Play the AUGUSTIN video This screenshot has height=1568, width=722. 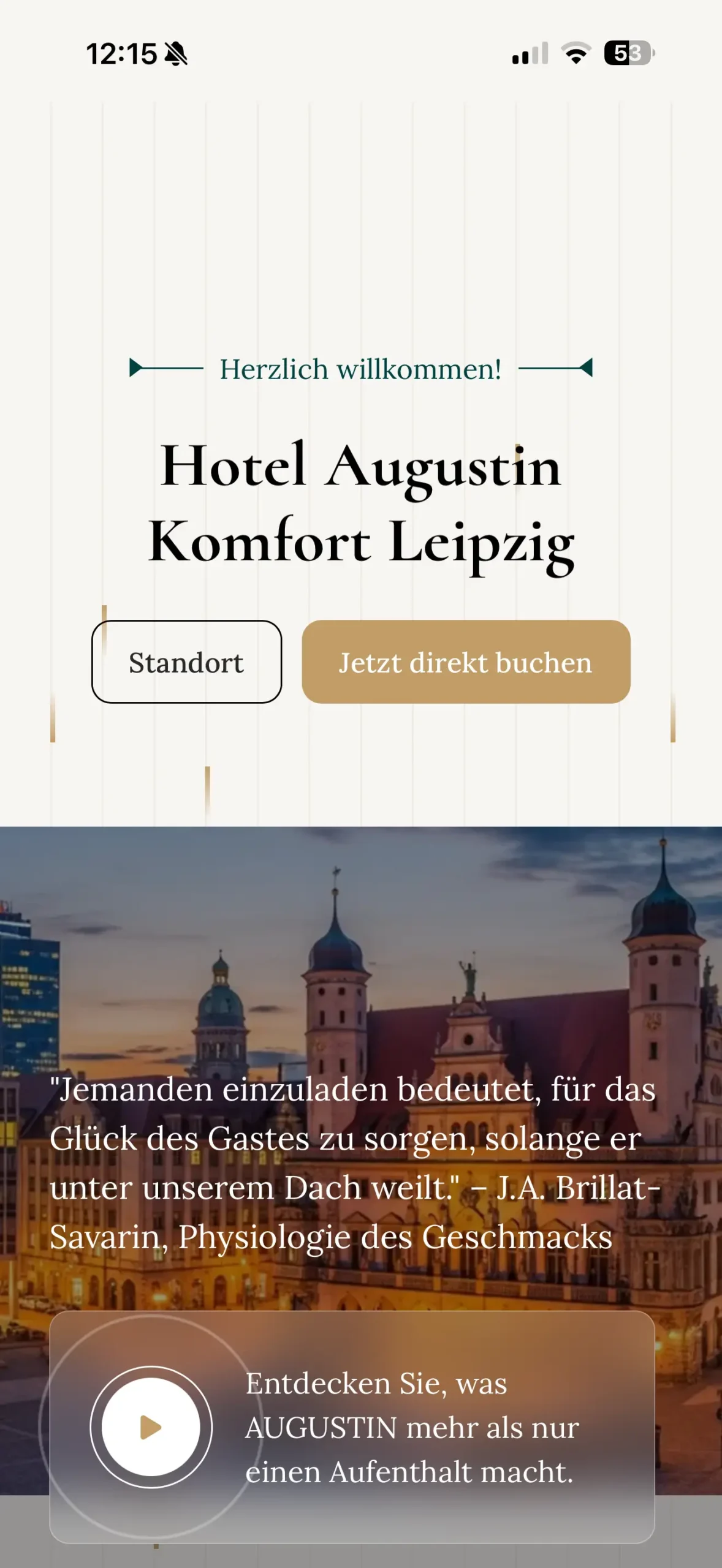coord(151,1427)
